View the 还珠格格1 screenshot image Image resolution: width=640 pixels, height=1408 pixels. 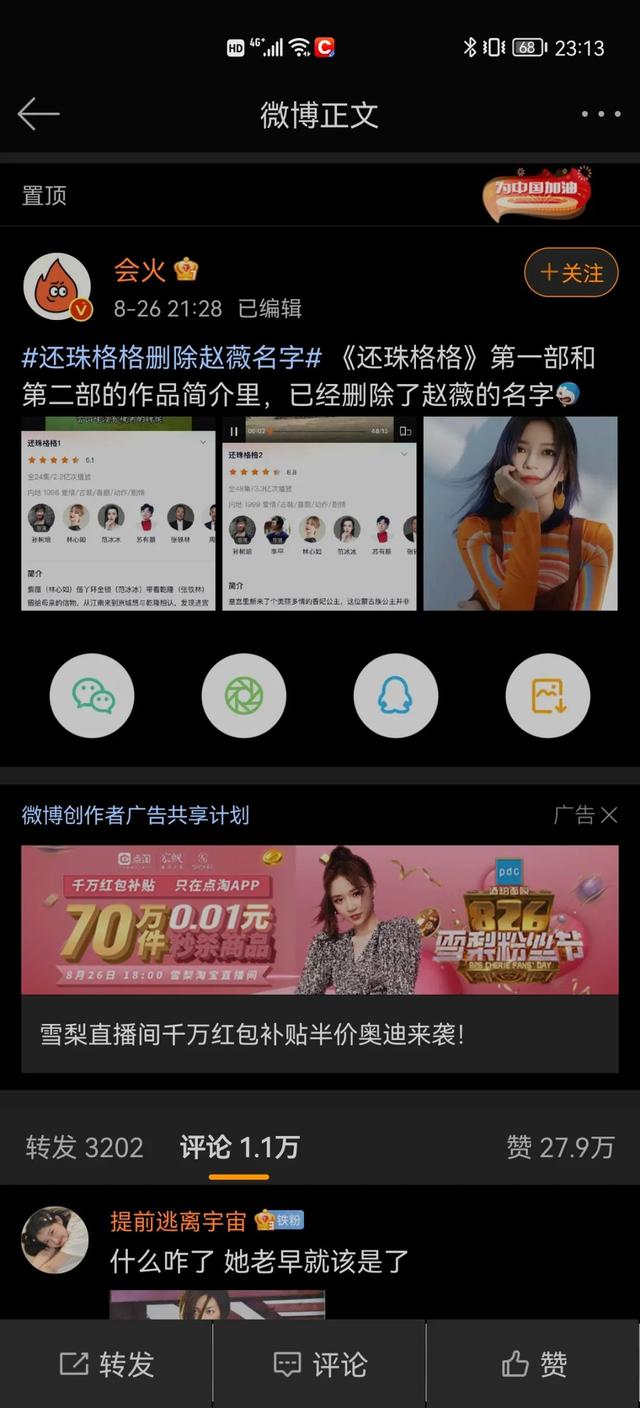[118, 513]
